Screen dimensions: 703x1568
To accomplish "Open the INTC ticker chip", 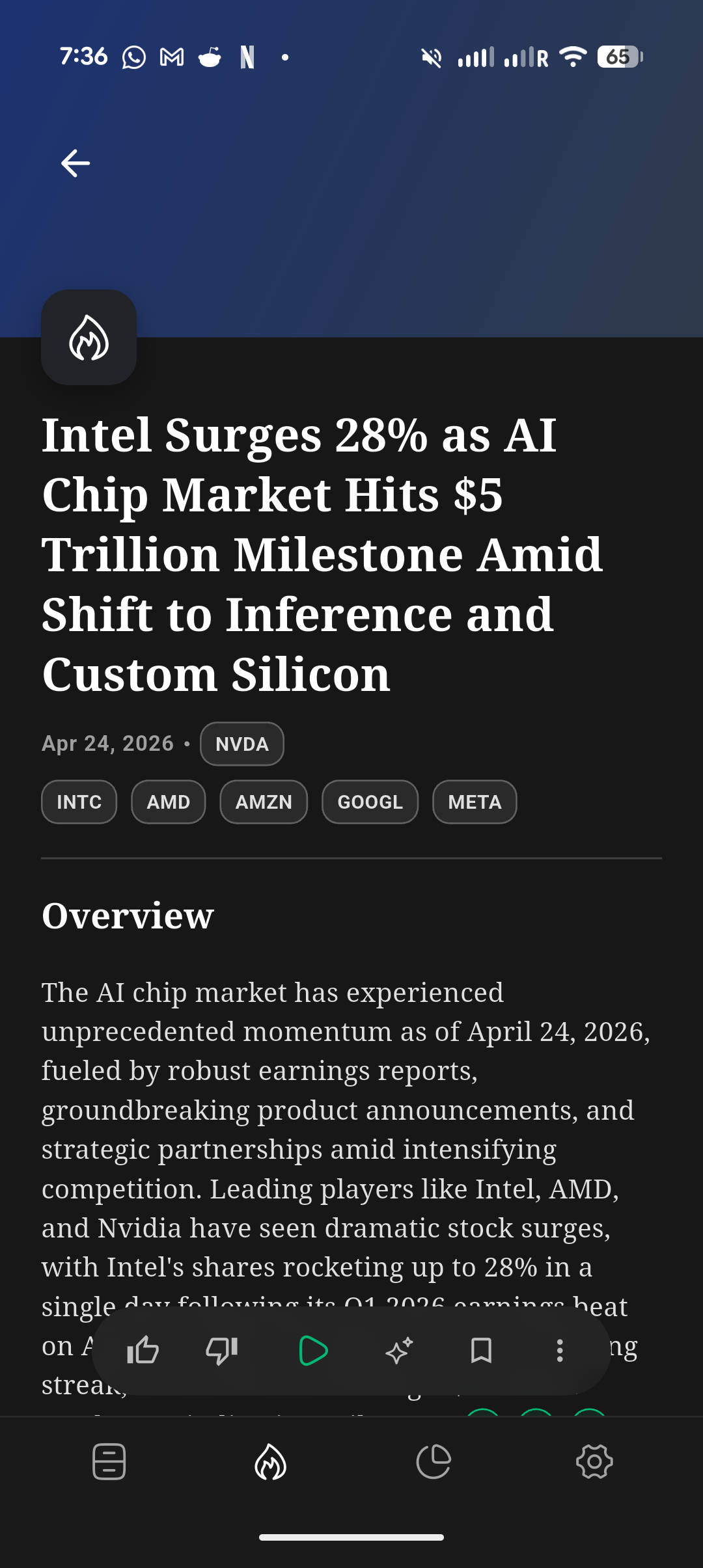I will pyautogui.click(x=79, y=802).
